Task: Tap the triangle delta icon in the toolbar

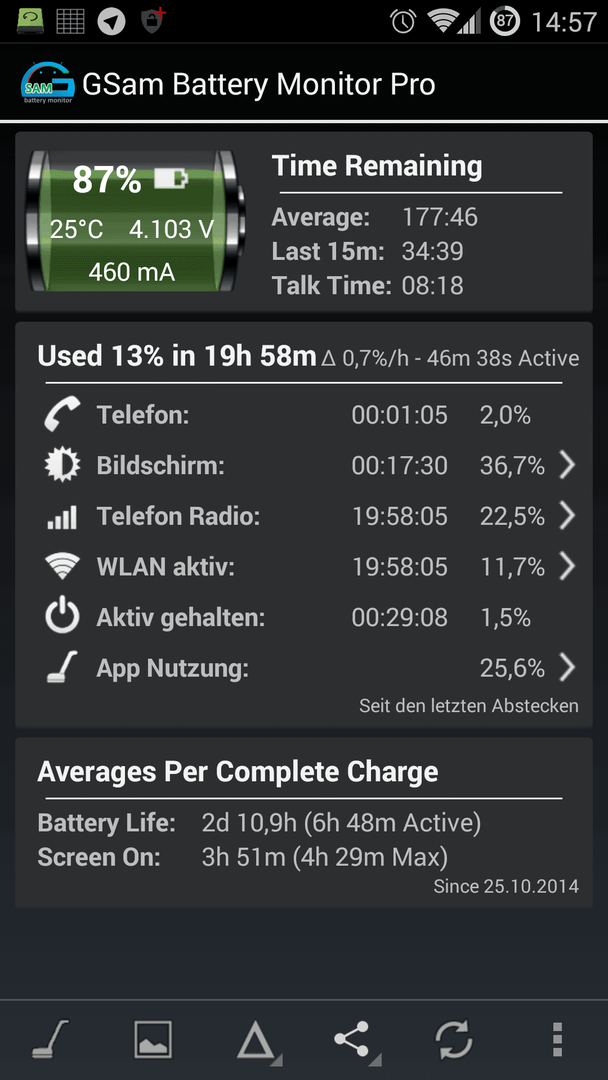Action: (255, 1040)
